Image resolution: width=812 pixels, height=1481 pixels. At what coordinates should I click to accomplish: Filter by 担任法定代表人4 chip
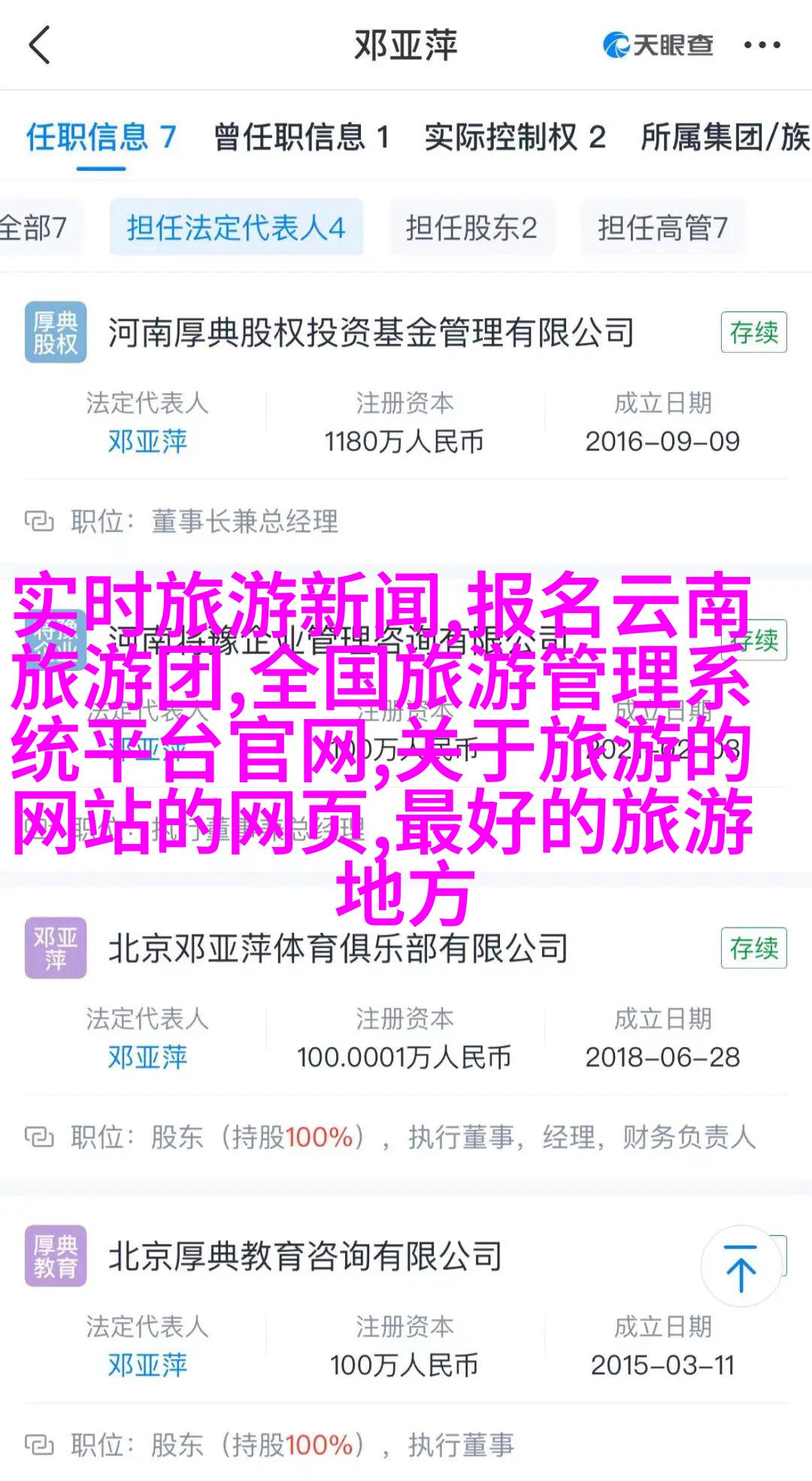pos(236,228)
